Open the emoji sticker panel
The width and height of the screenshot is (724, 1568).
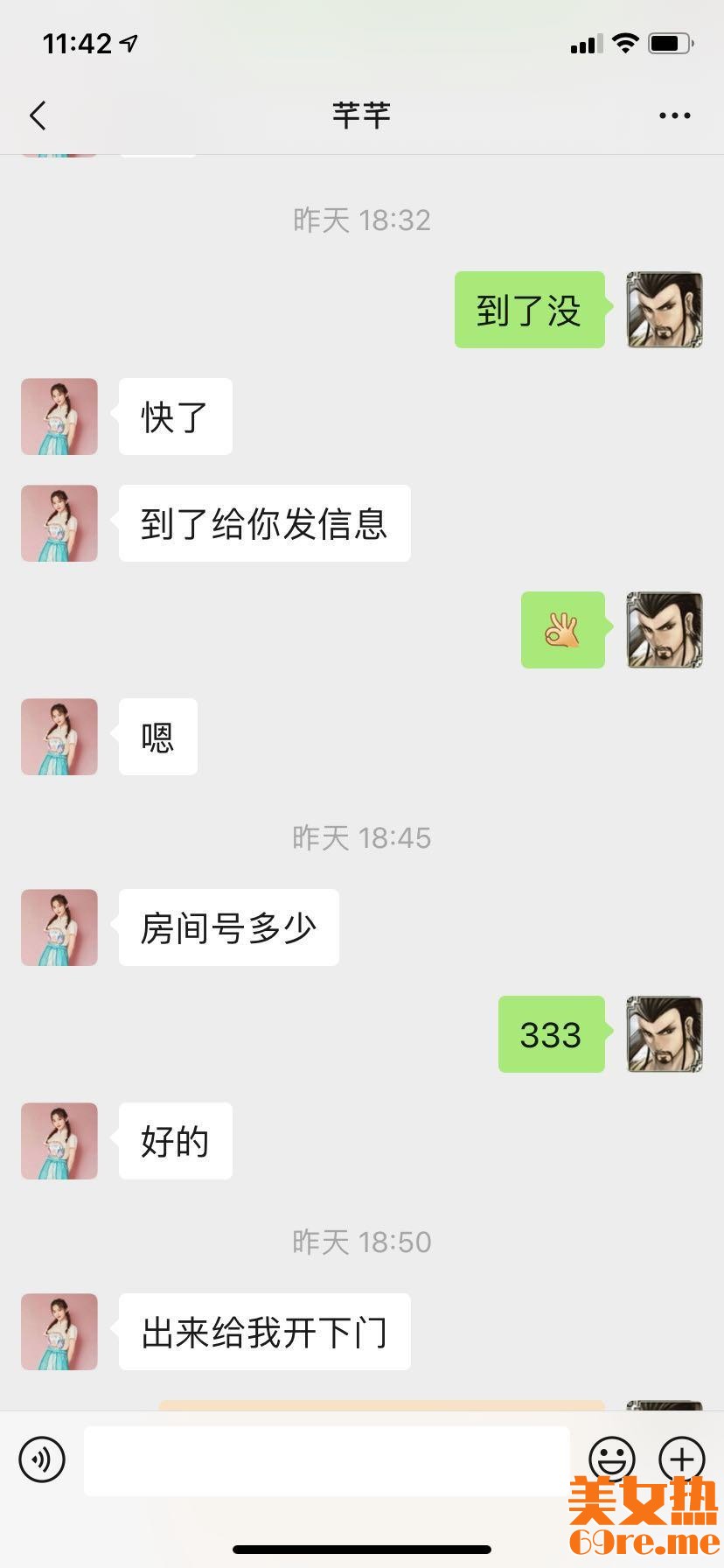pyautogui.click(x=612, y=1458)
